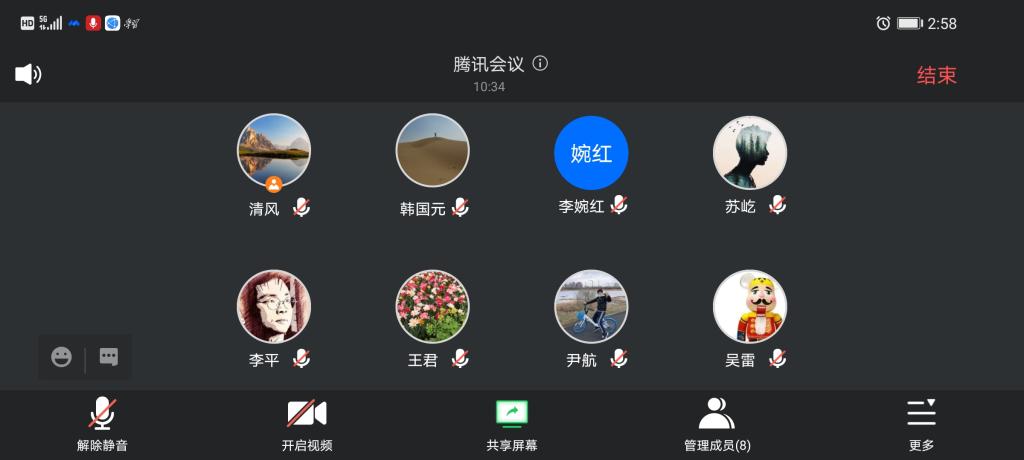Tap 结束 to end the meeting

pyautogui.click(x=936, y=75)
